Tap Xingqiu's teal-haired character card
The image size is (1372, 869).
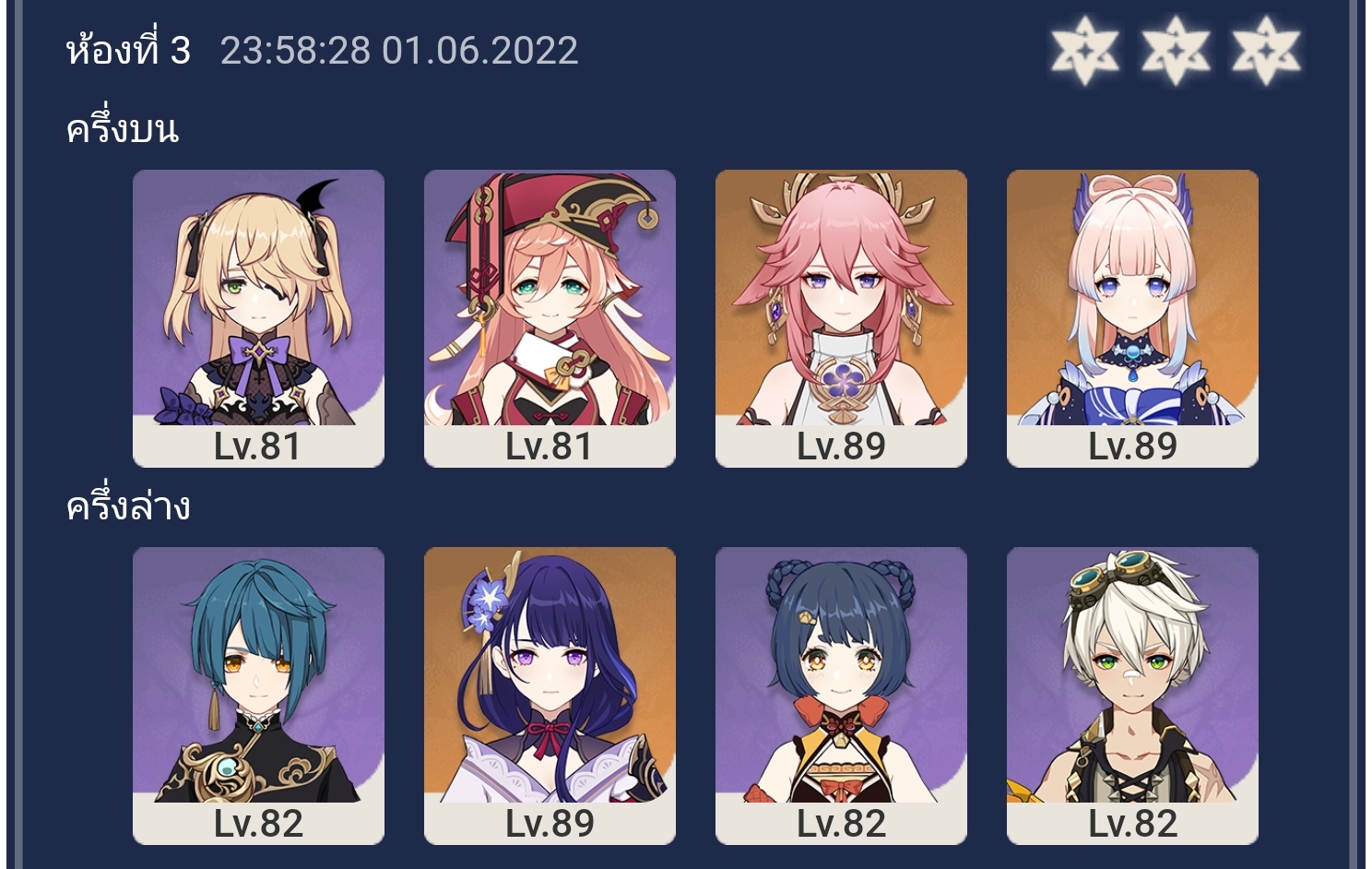258,695
